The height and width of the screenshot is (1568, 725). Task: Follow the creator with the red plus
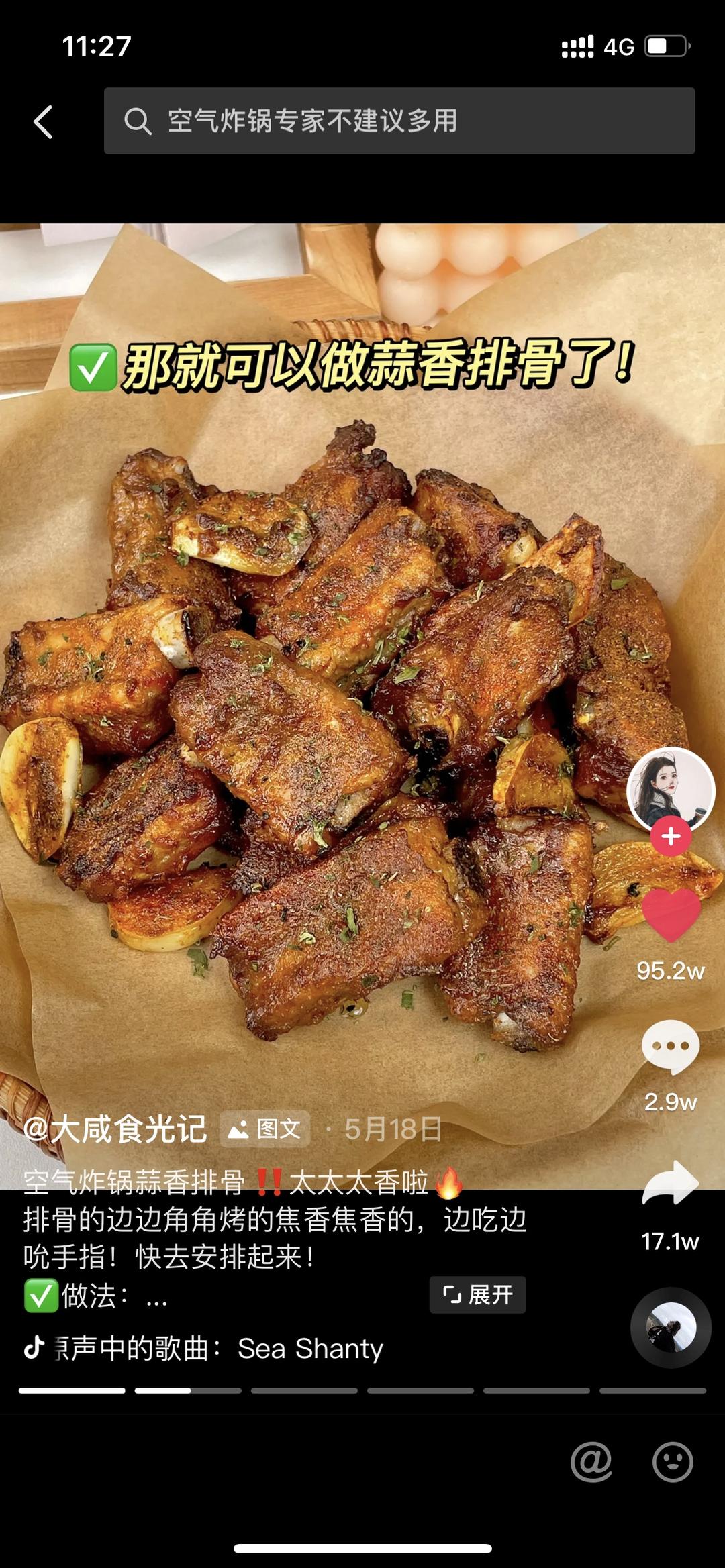tap(671, 836)
